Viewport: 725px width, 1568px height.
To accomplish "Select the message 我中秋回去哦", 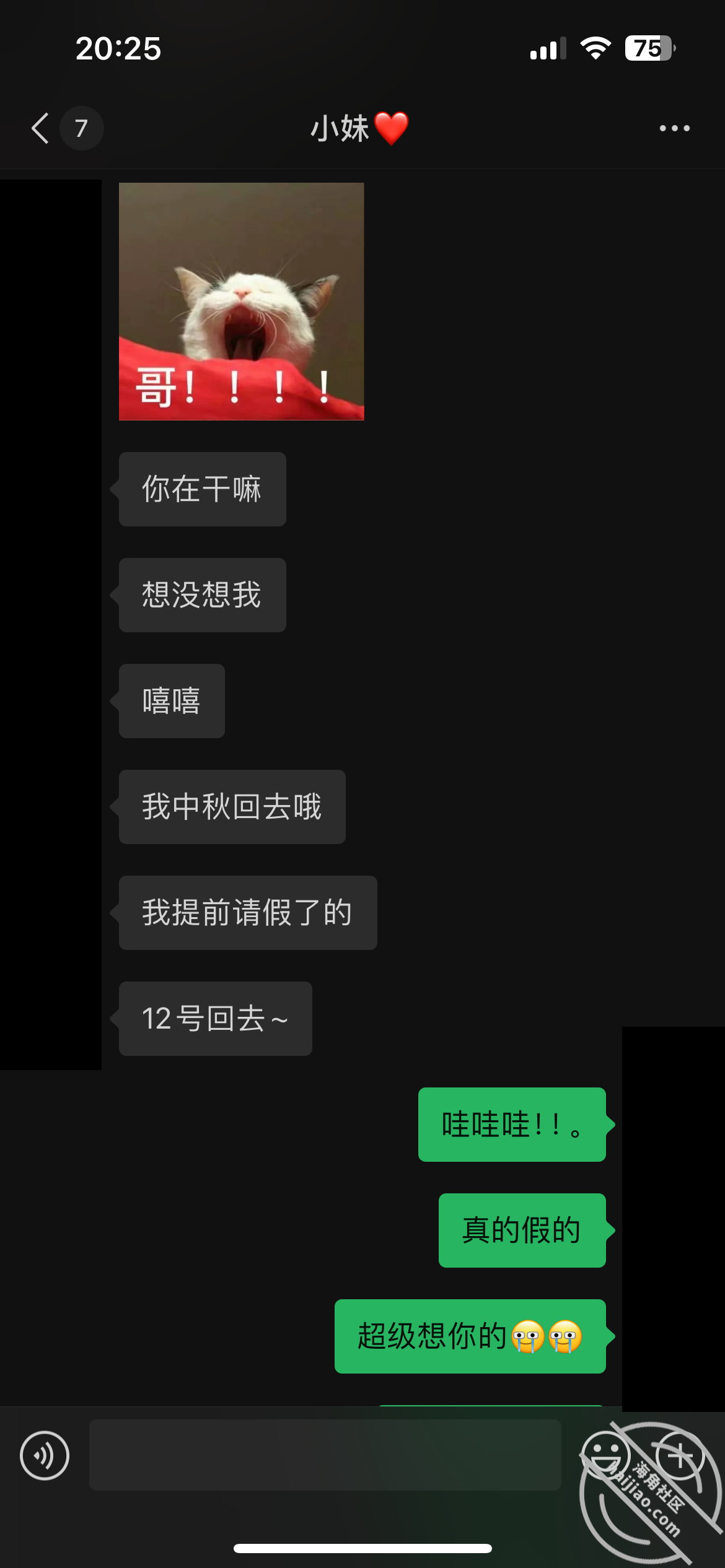I will point(232,806).
